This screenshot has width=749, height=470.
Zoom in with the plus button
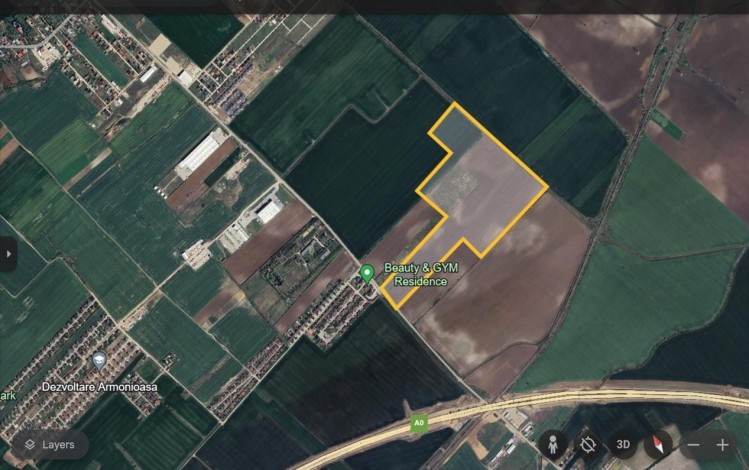[x=723, y=445]
